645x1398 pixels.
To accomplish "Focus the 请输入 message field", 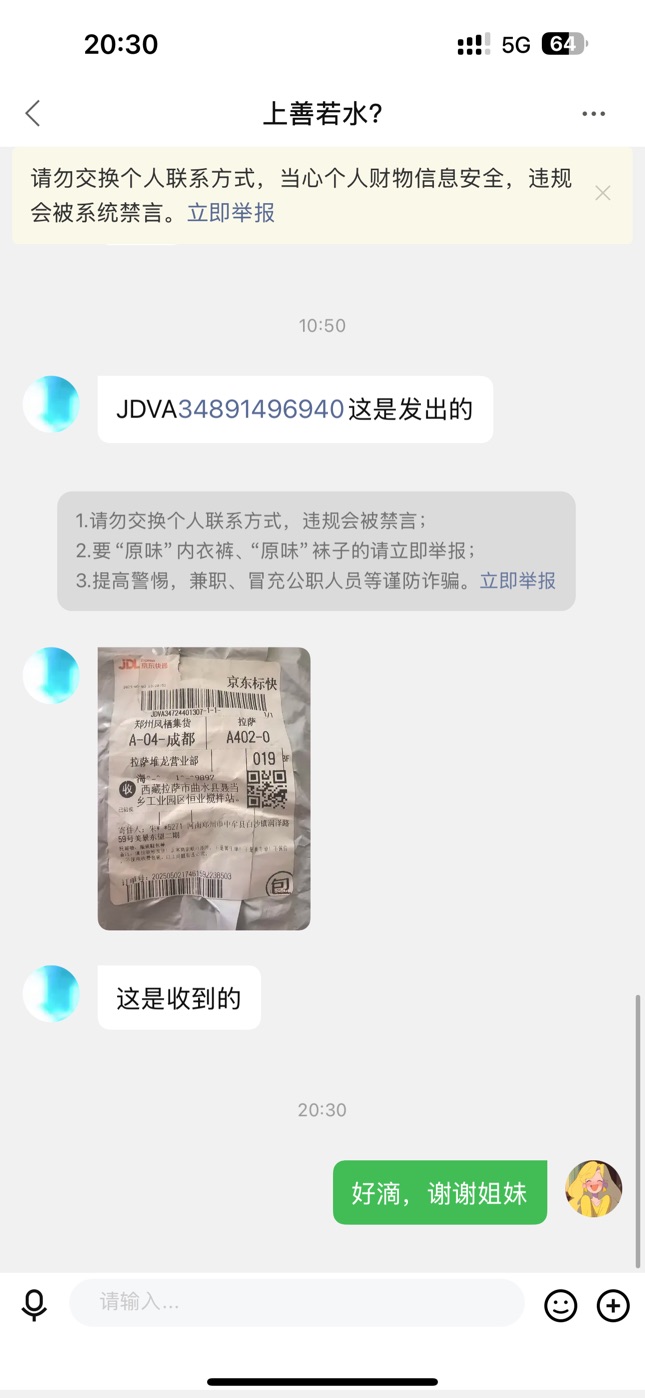I will (296, 1302).
